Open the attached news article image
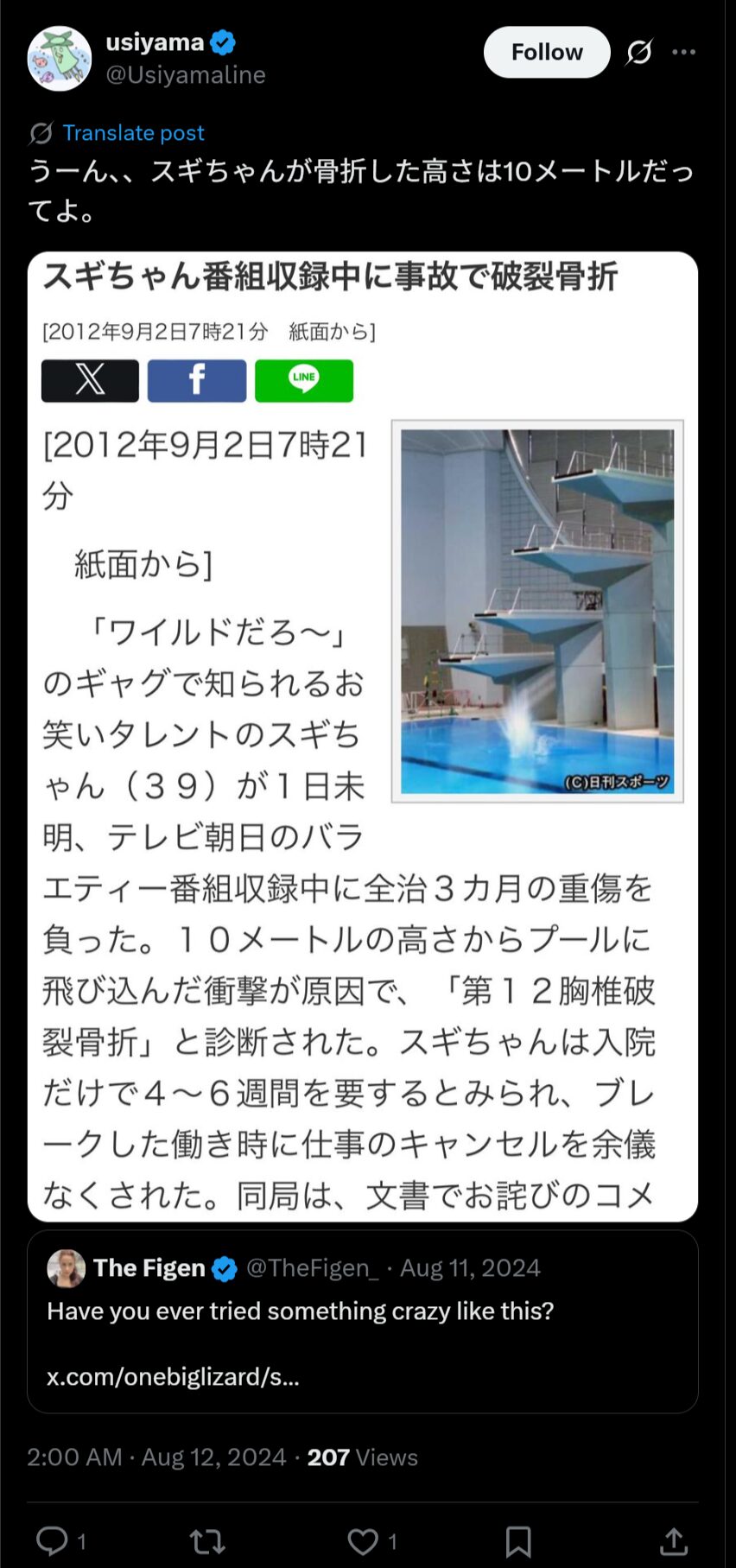 [x=362, y=736]
